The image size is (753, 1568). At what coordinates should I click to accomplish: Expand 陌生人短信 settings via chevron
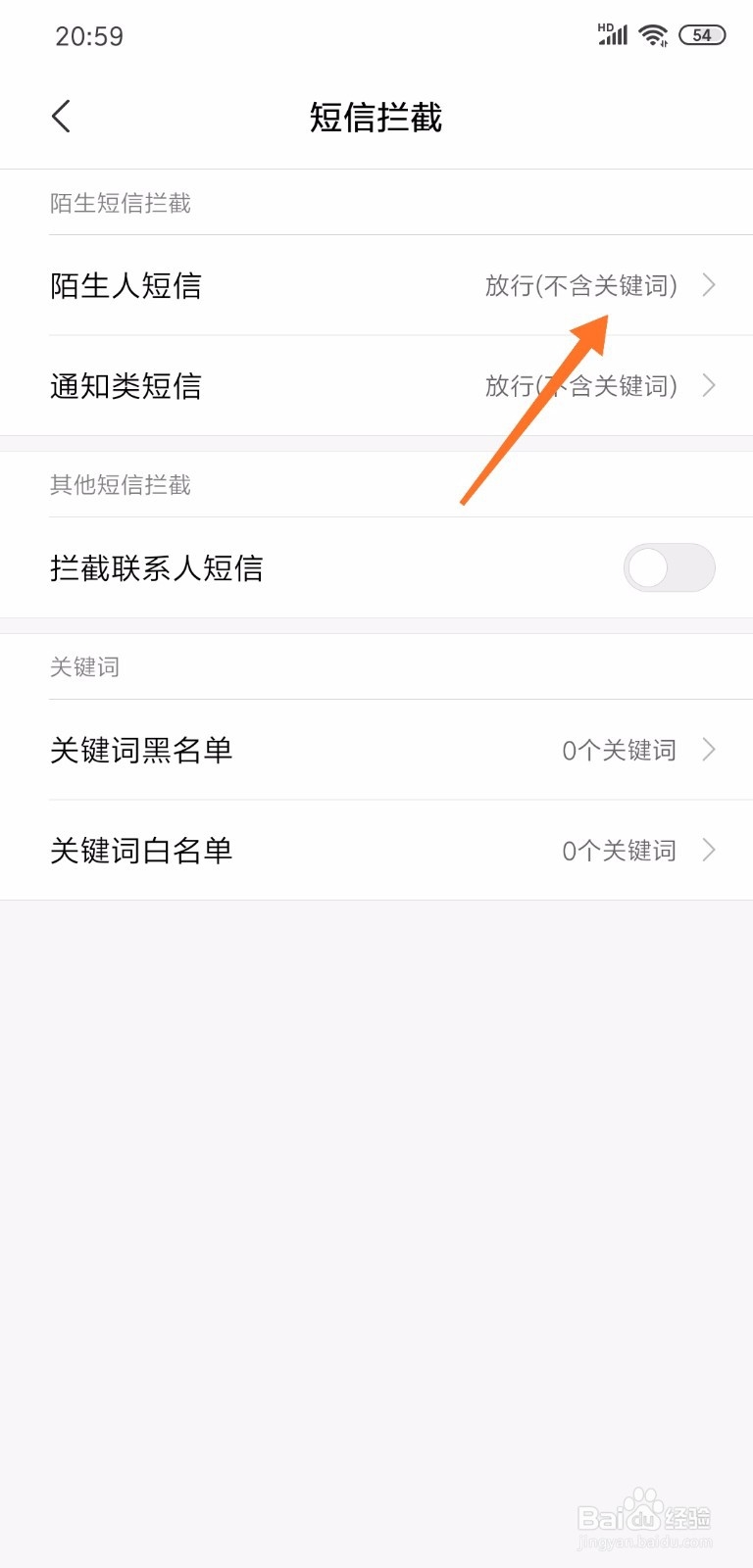click(708, 285)
